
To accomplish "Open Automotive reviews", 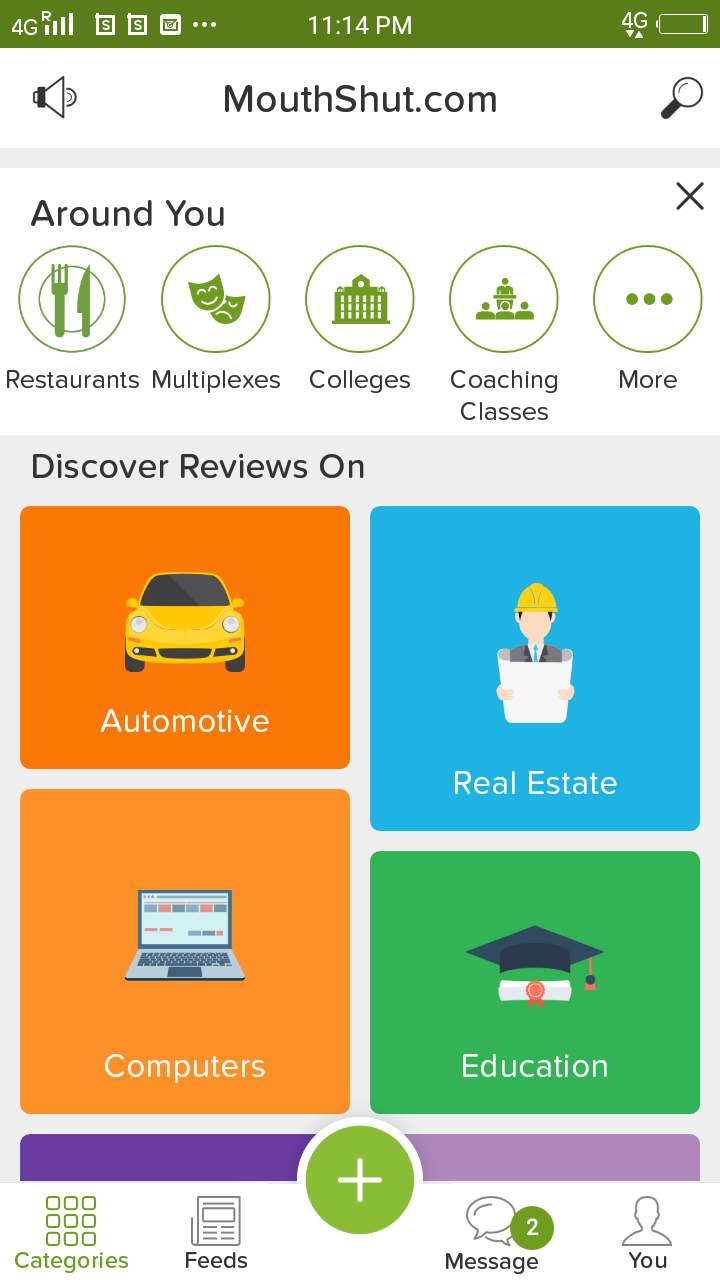I will coord(185,637).
